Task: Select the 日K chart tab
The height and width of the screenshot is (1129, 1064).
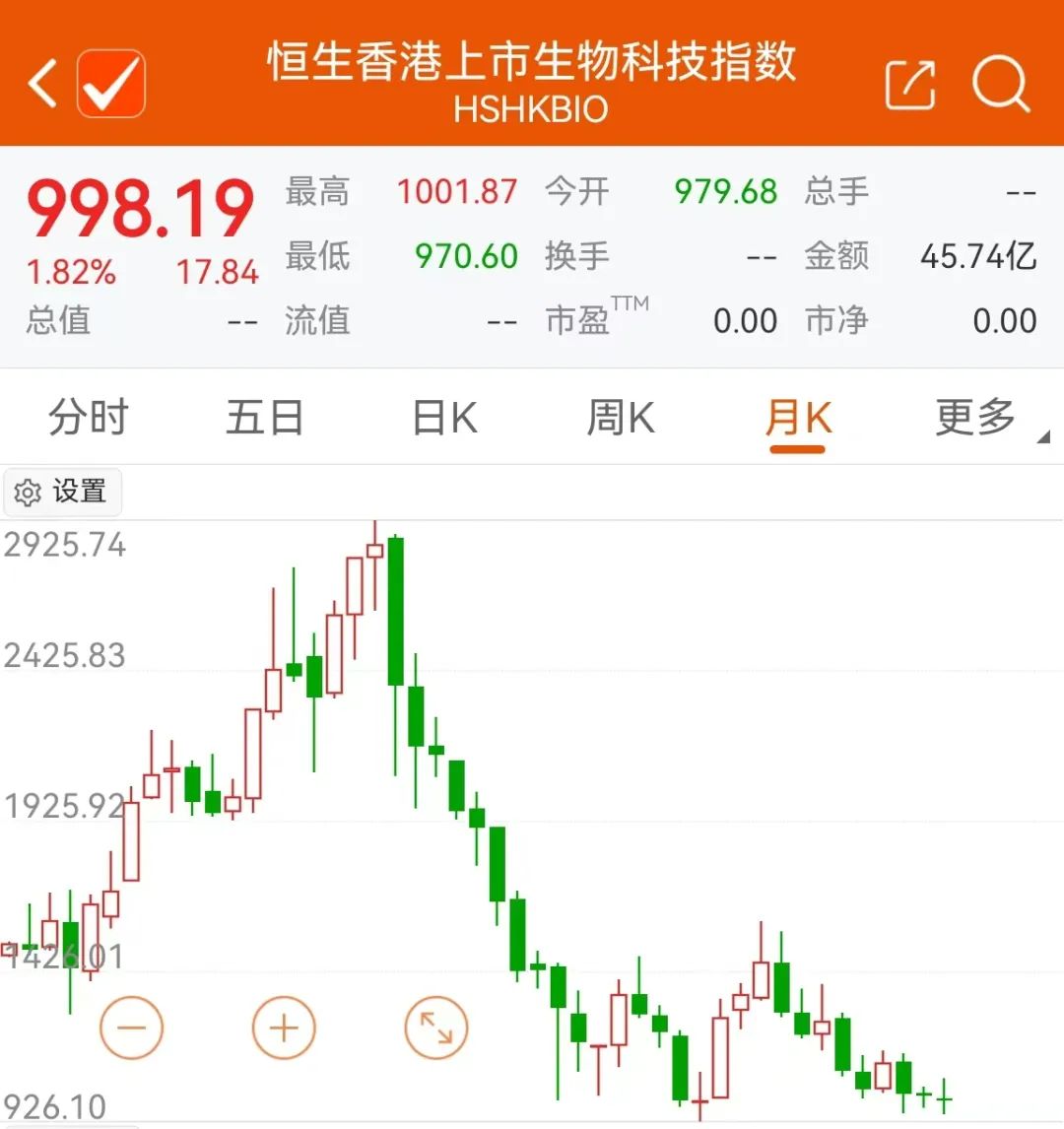Action: pos(444,418)
